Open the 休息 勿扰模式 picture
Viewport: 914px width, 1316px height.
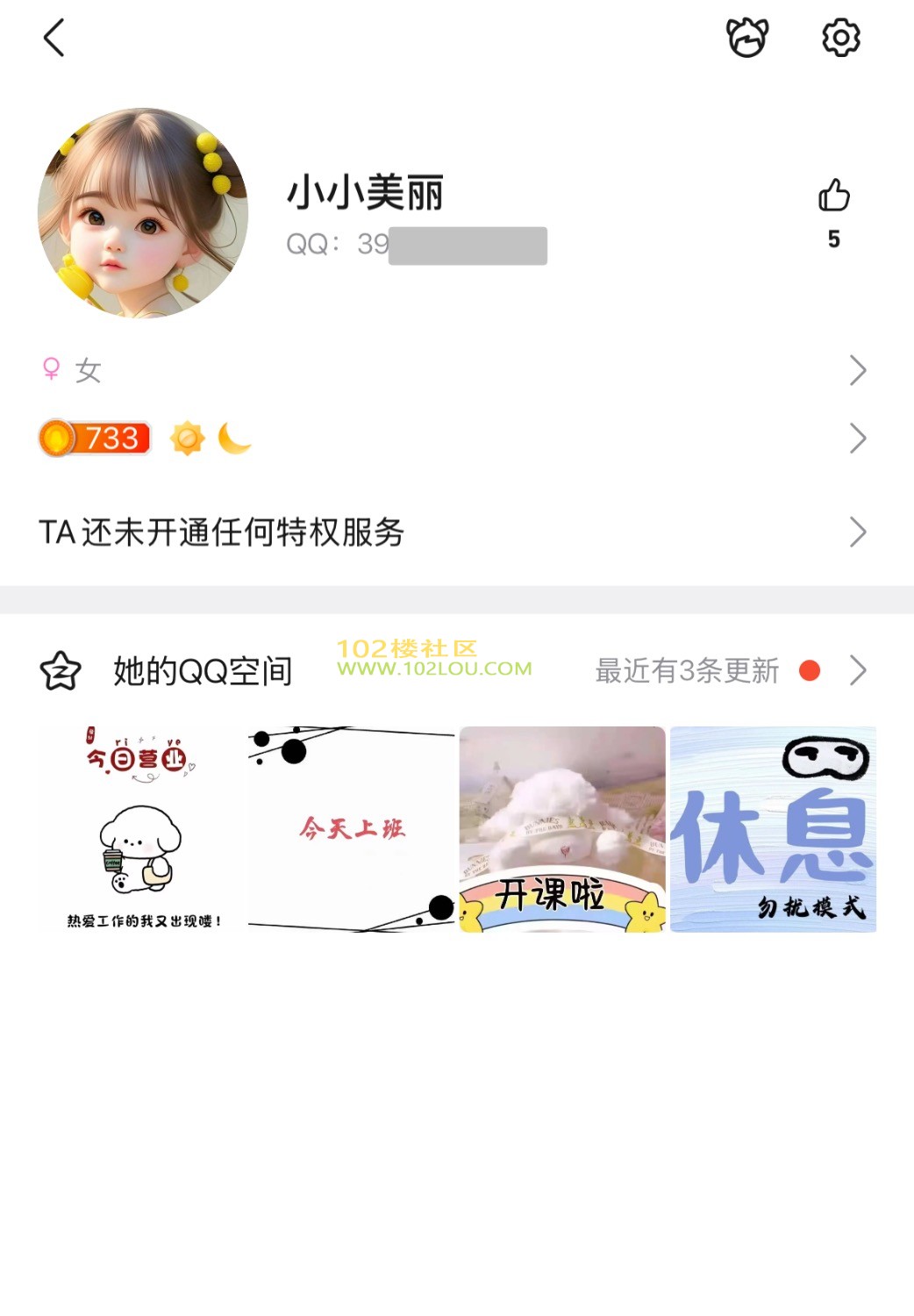point(773,829)
